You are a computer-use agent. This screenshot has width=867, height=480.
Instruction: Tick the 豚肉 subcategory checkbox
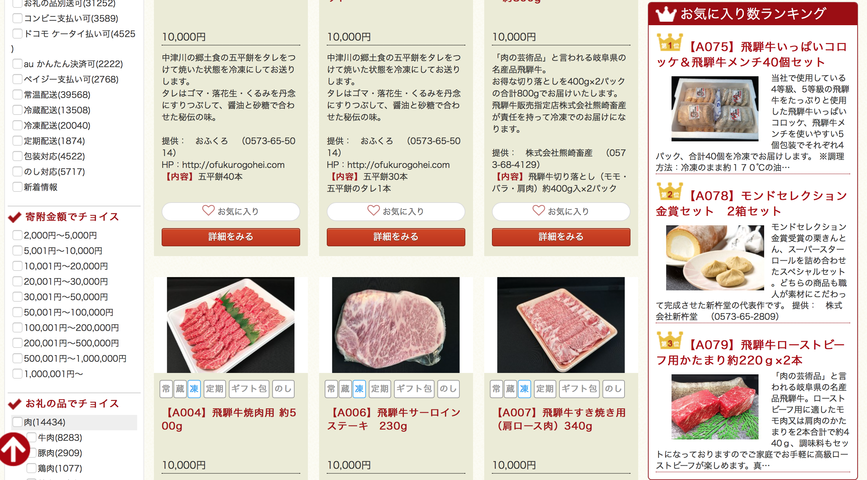(32, 453)
